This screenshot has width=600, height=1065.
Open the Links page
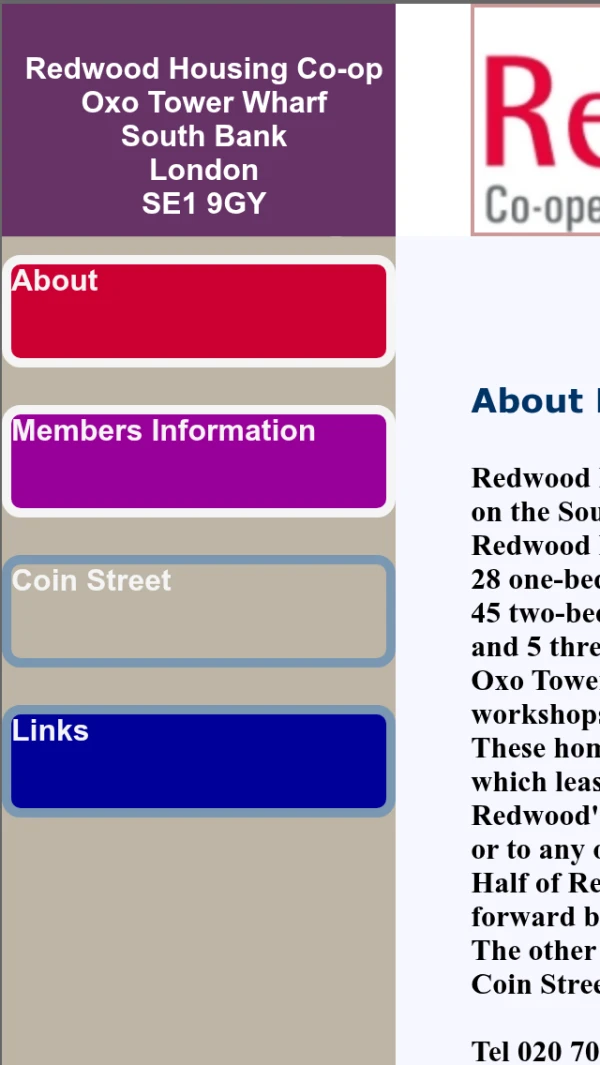click(198, 761)
